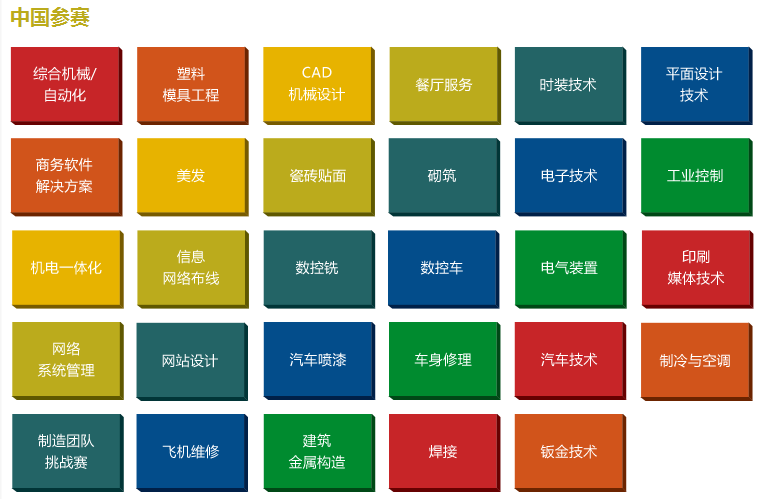Open the 工业控制 tile
This screenshot has height=499, width=764.
694,175
